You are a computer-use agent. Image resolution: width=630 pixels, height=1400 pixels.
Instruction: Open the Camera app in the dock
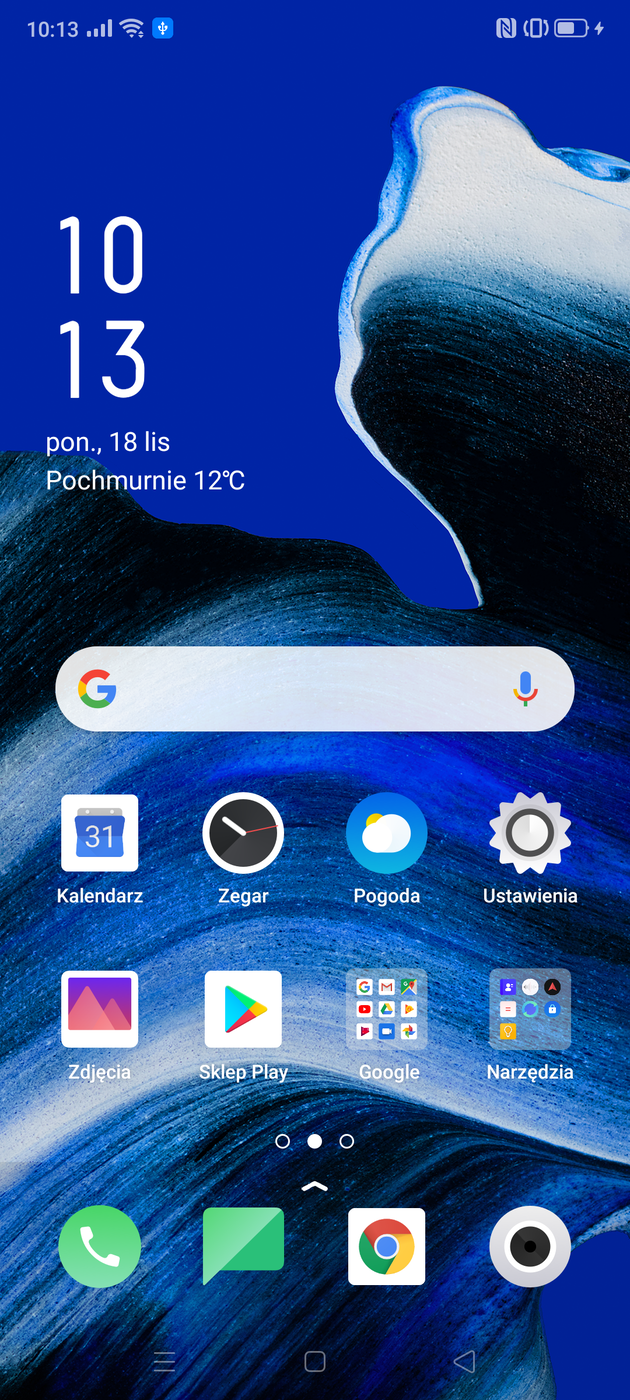pos(530,1246)
